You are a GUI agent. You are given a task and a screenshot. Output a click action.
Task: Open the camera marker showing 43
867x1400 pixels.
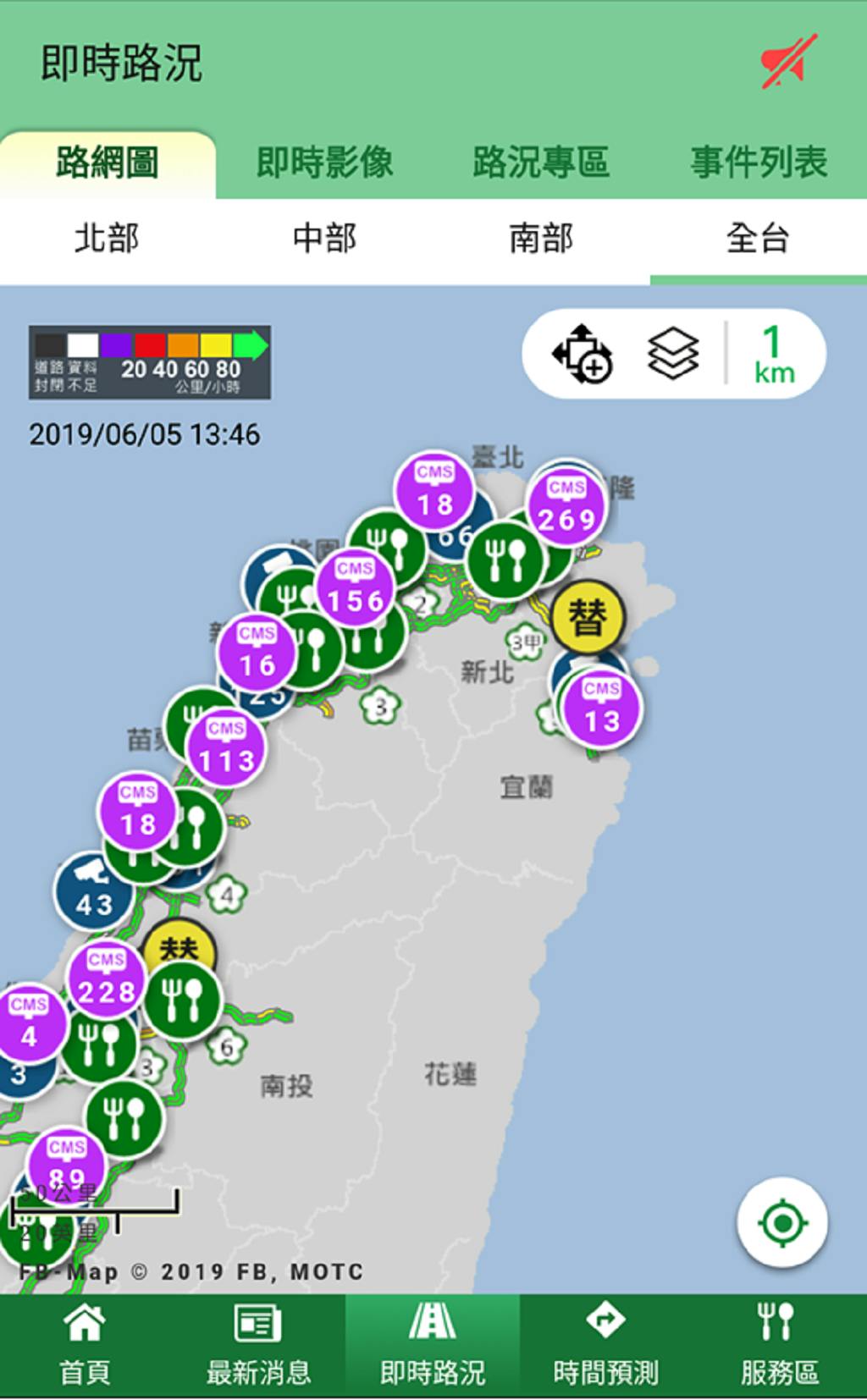click(93, 891)
